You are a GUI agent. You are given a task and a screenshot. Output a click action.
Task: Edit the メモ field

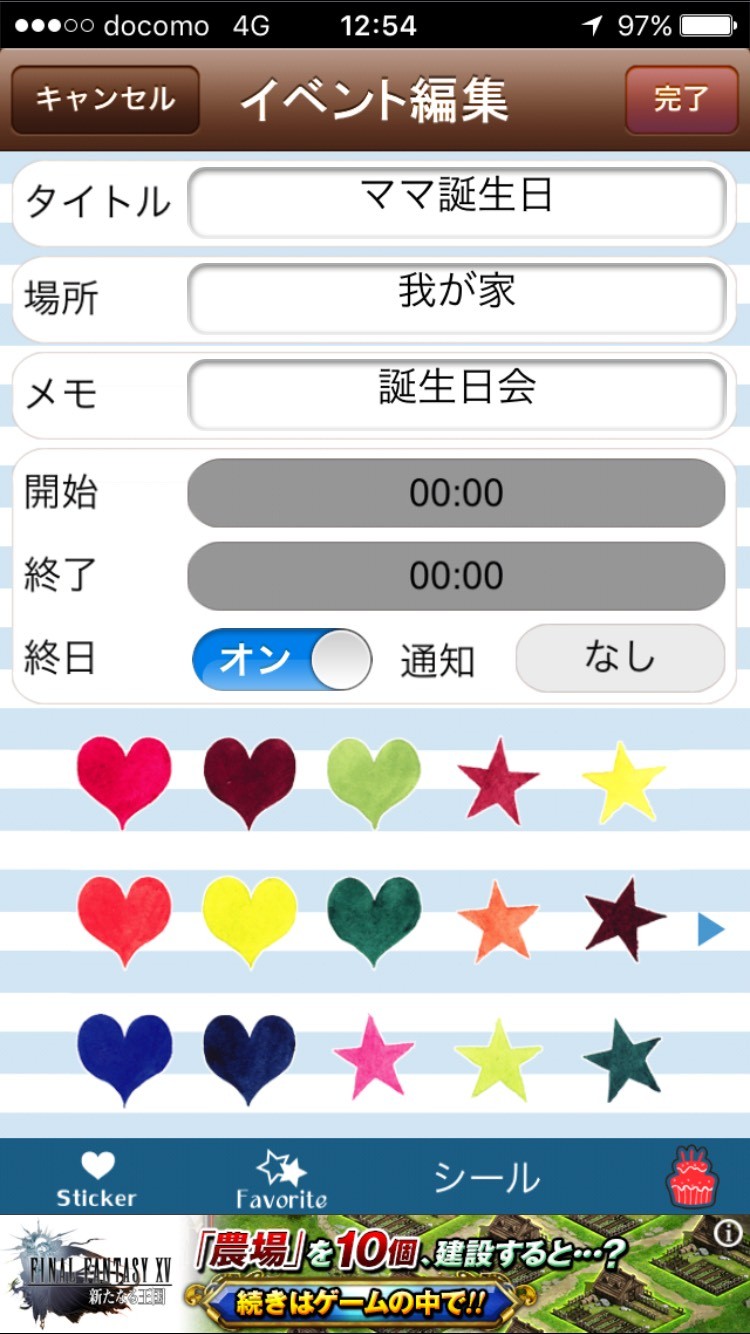456,394
